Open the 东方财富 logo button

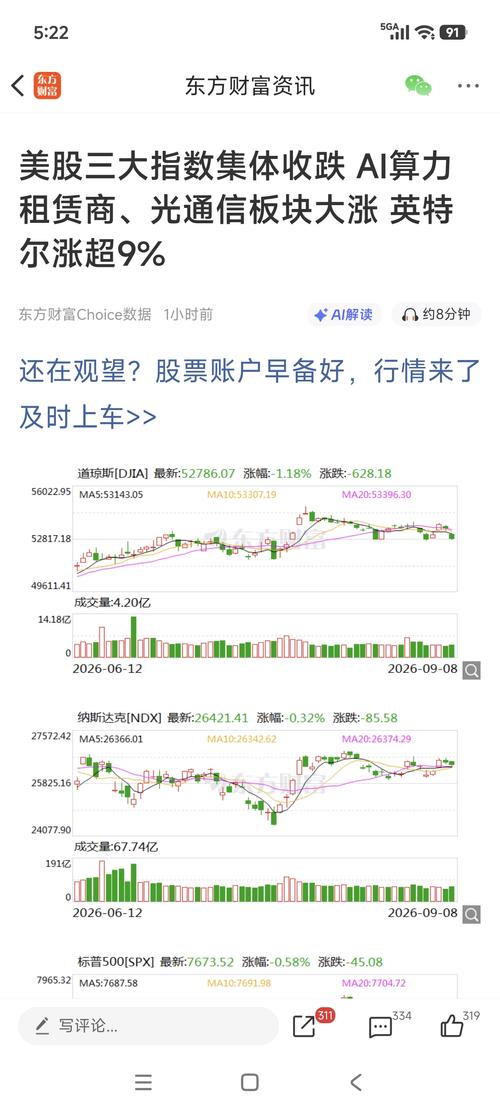tap(47, 86)
